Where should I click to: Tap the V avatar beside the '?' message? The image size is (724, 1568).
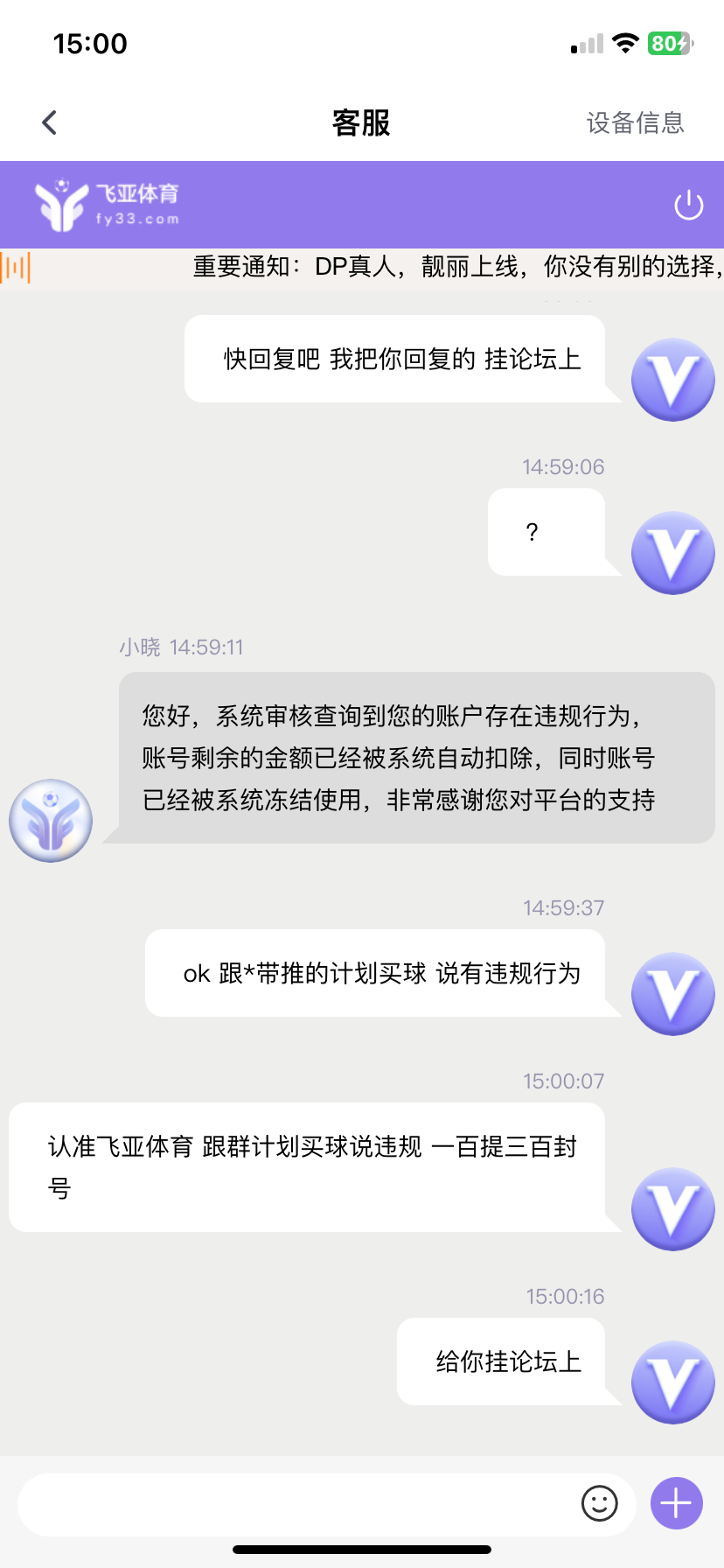[672, 552]
